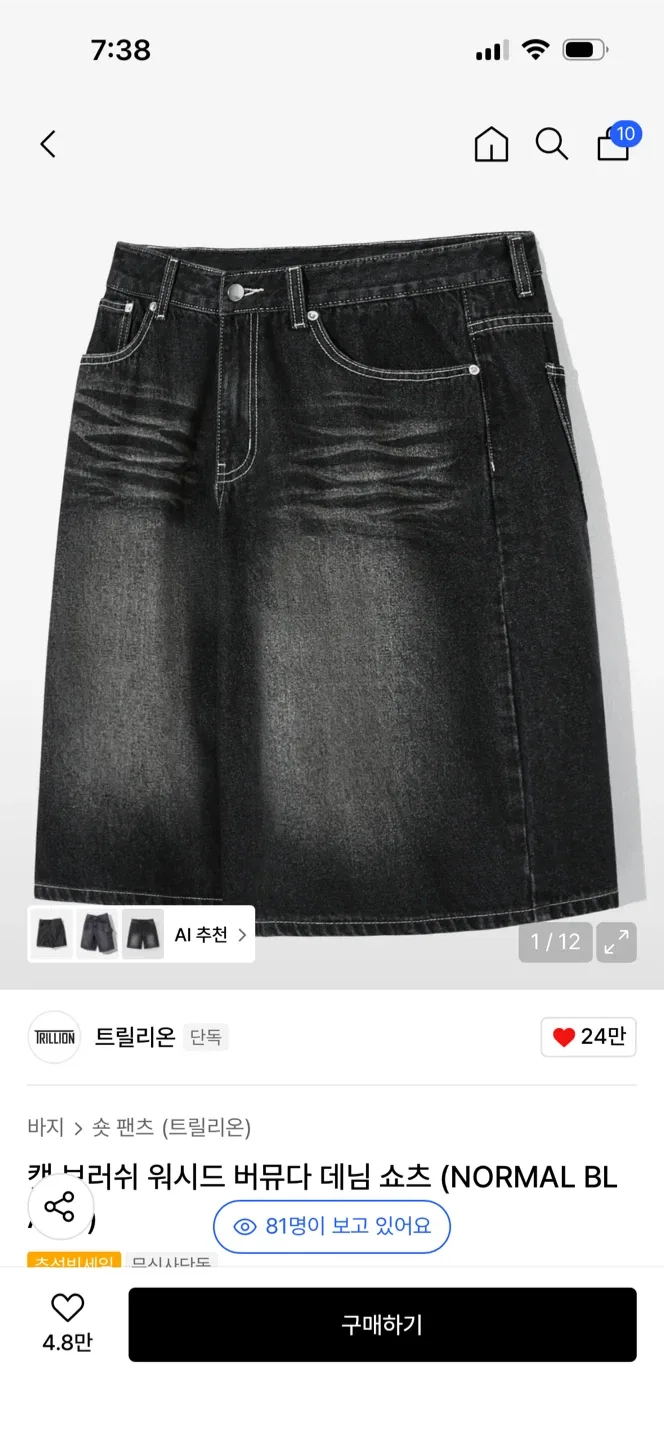
Task: Open the 트릴리온 brand page
Action: point(135,1037)
